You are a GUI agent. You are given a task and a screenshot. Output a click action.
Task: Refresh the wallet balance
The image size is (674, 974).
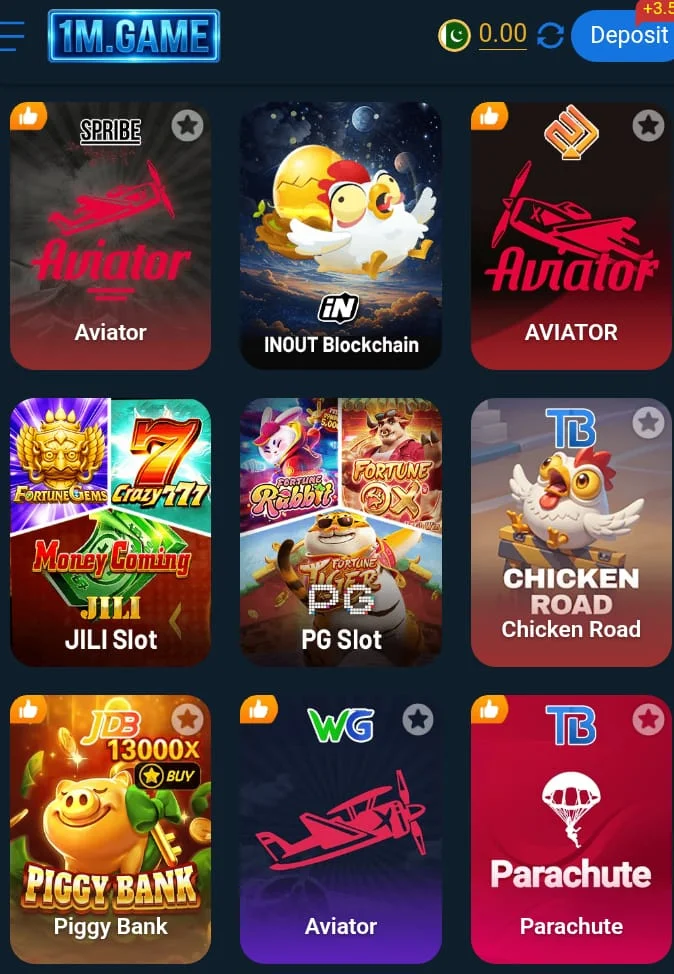coord(550,36)
